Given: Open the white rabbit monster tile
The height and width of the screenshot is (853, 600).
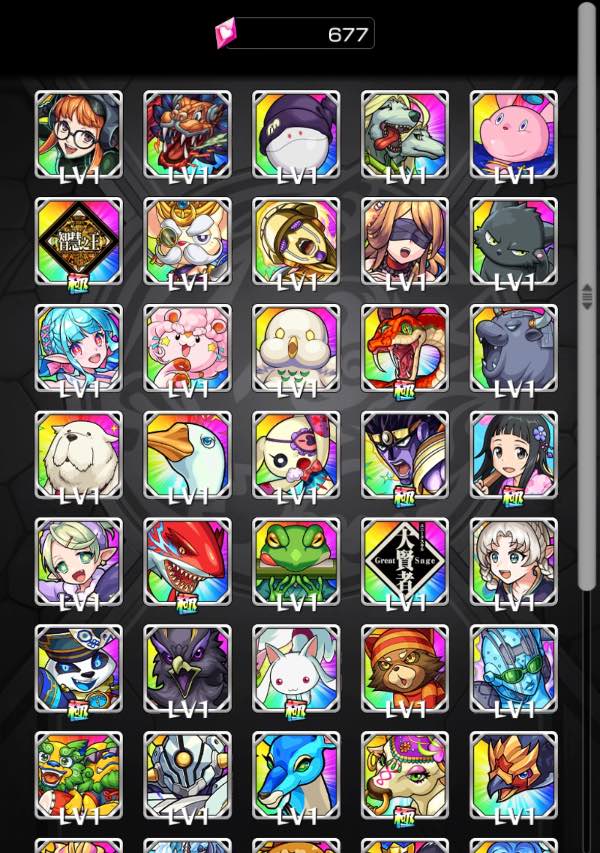Looking at the screenshot, I should pos(296,669).
